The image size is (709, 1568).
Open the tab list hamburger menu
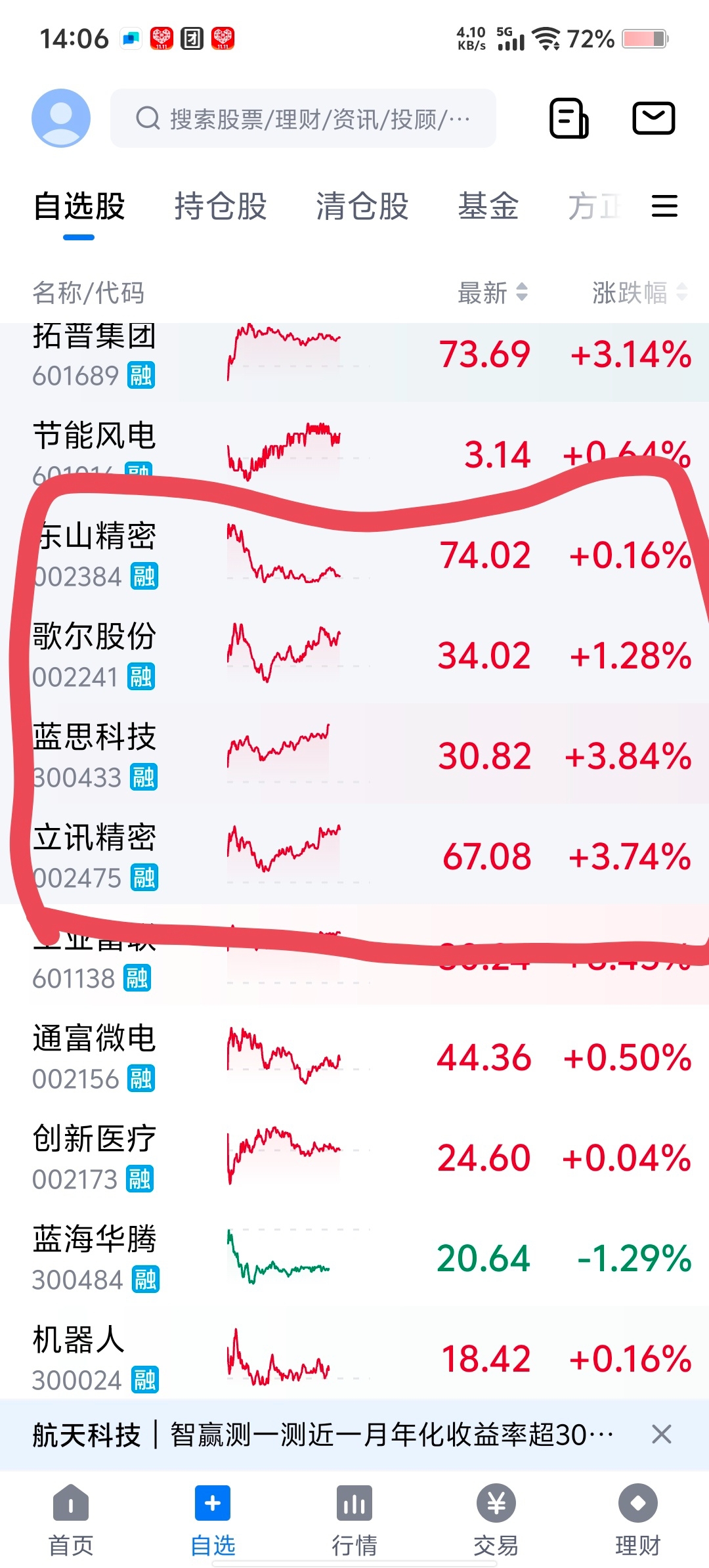[x=664, y=206]
